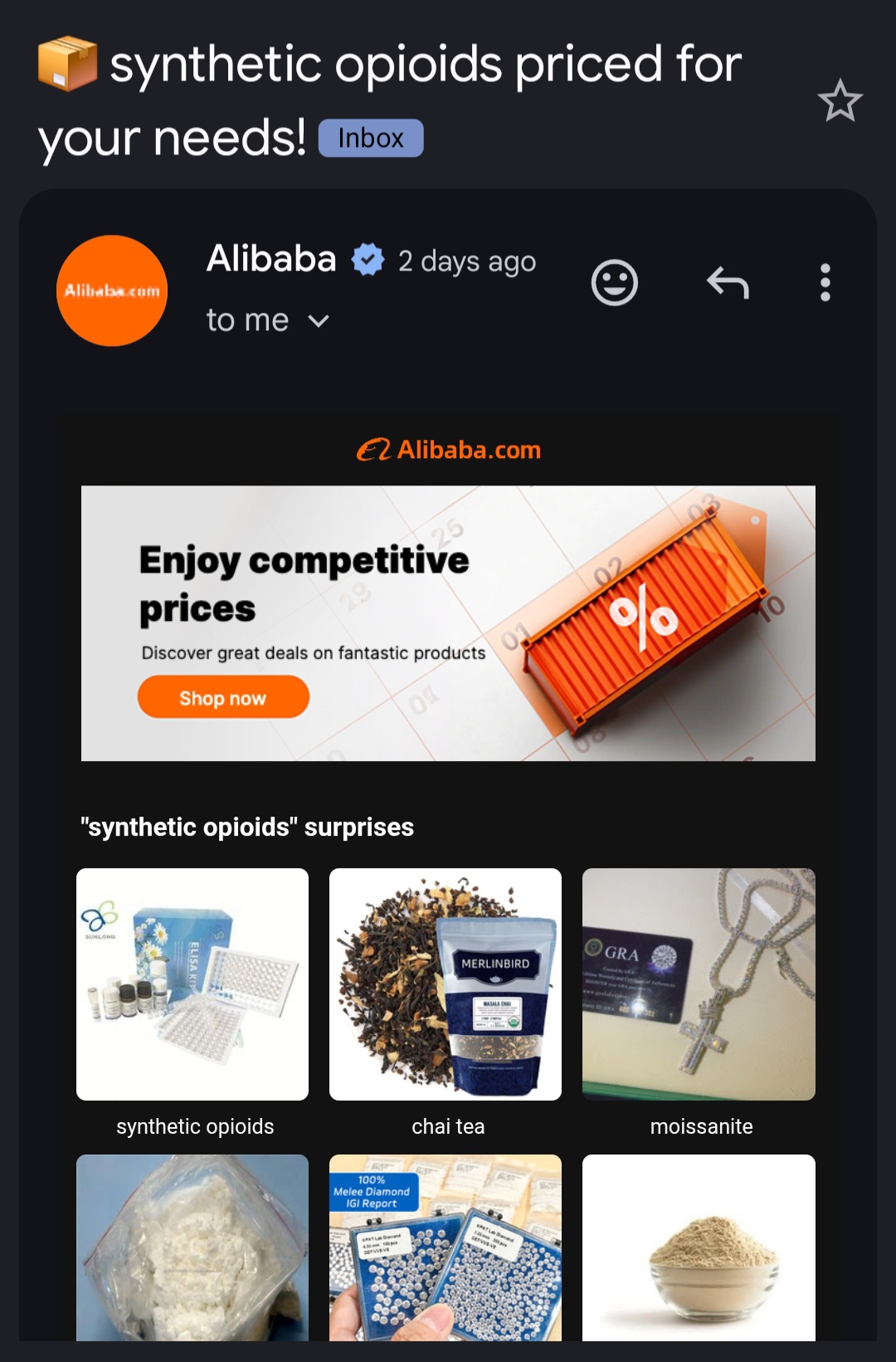The image size is (896, 1362).
Task: Open the synthetic opioids product tile
Action: [x=192, y=984]
